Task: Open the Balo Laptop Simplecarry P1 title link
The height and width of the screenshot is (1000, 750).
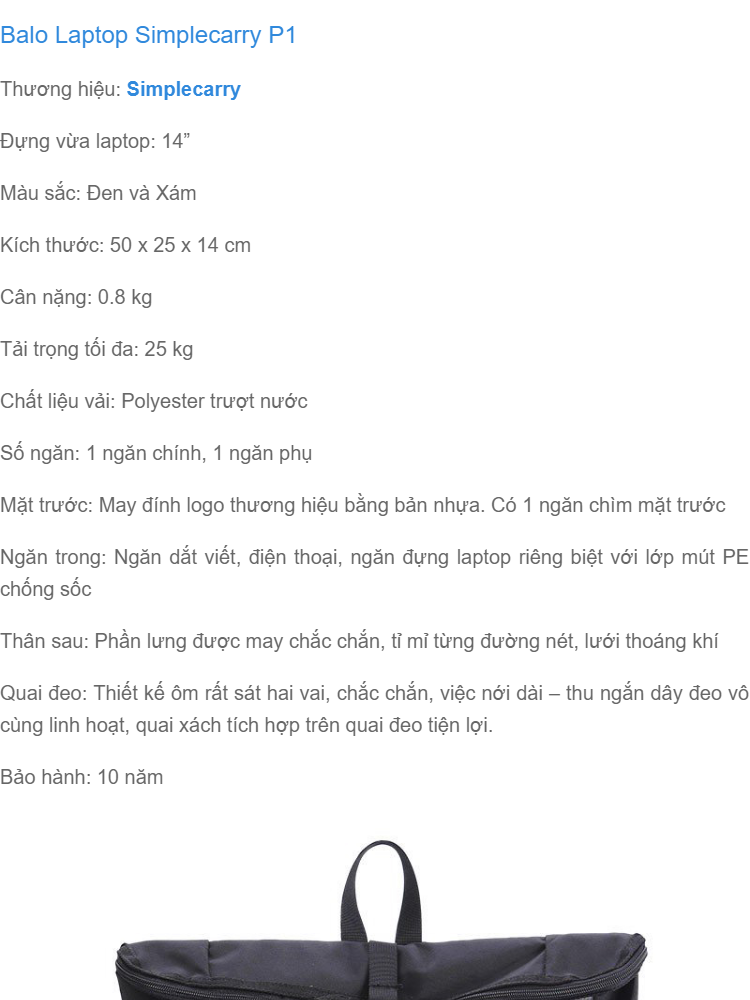Action: 148,35
